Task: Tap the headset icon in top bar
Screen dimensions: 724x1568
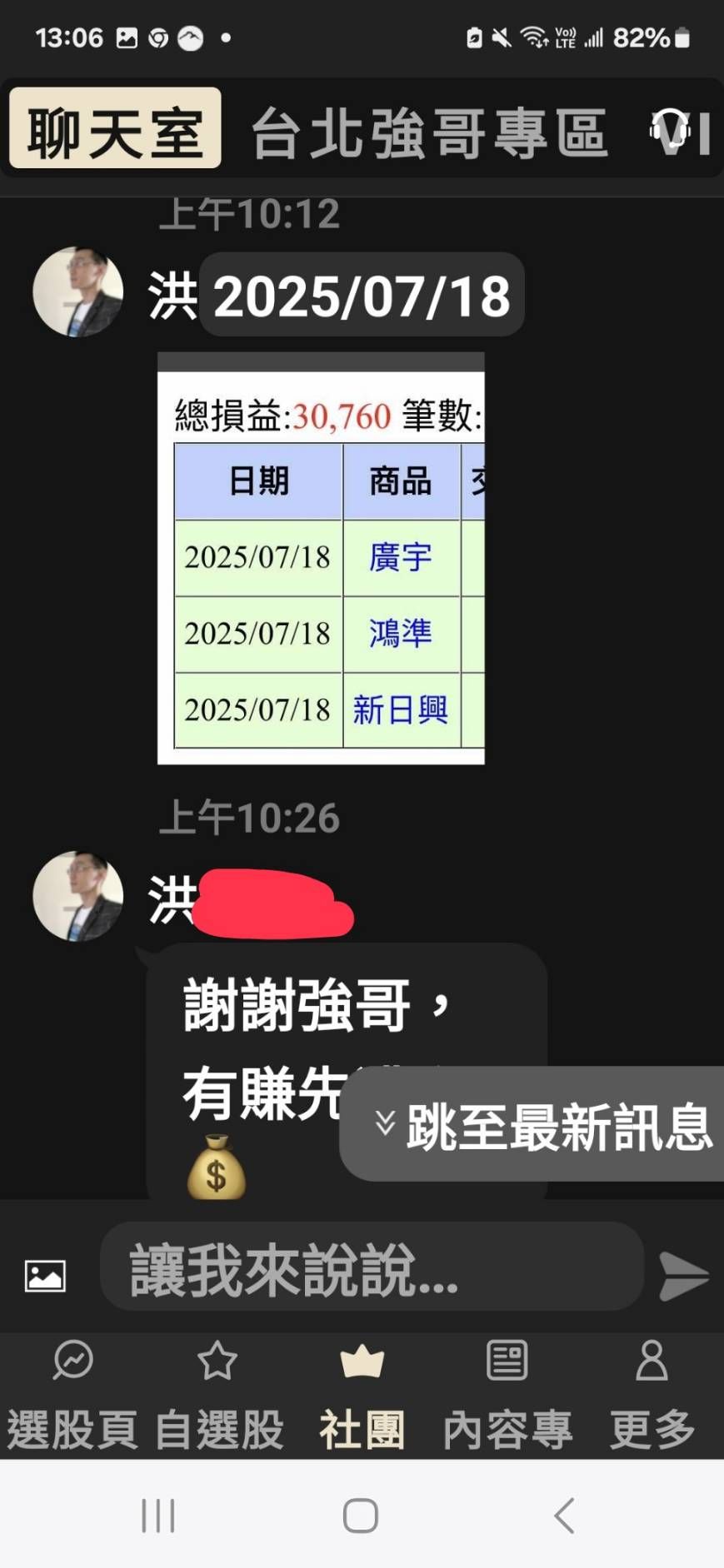Action: [670, 131]
